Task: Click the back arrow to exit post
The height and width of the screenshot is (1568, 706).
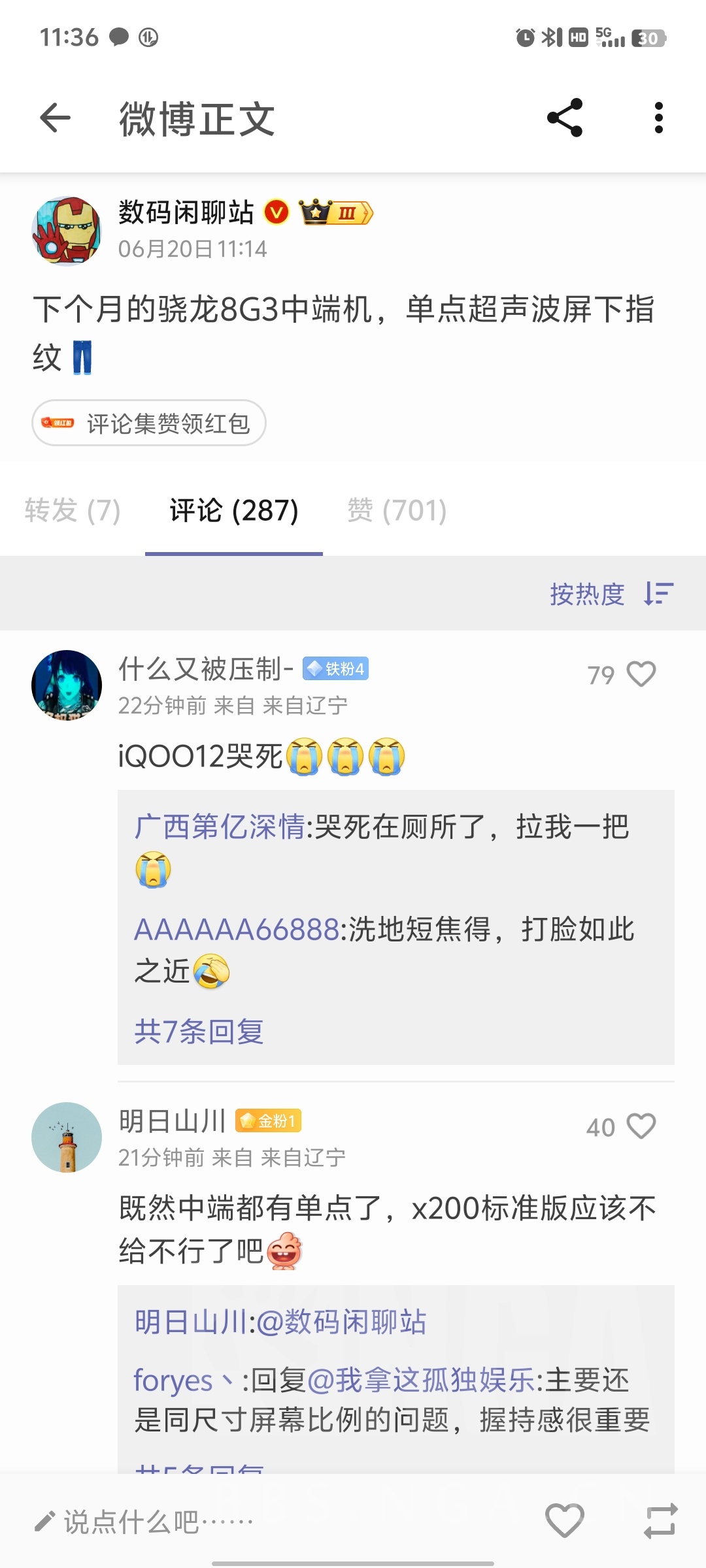Action: point(55,118)
